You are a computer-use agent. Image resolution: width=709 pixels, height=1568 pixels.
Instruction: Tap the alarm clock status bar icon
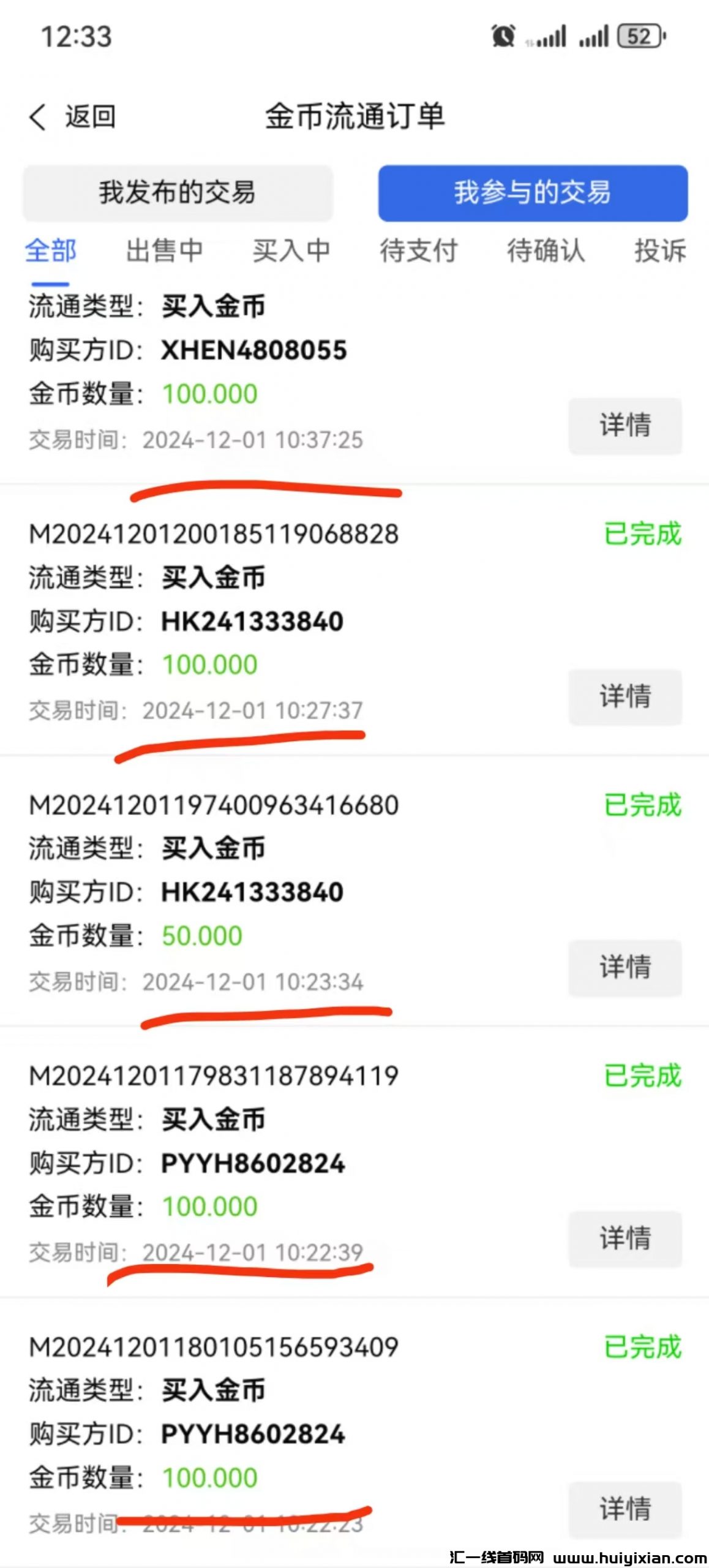(x=503, y=37)
